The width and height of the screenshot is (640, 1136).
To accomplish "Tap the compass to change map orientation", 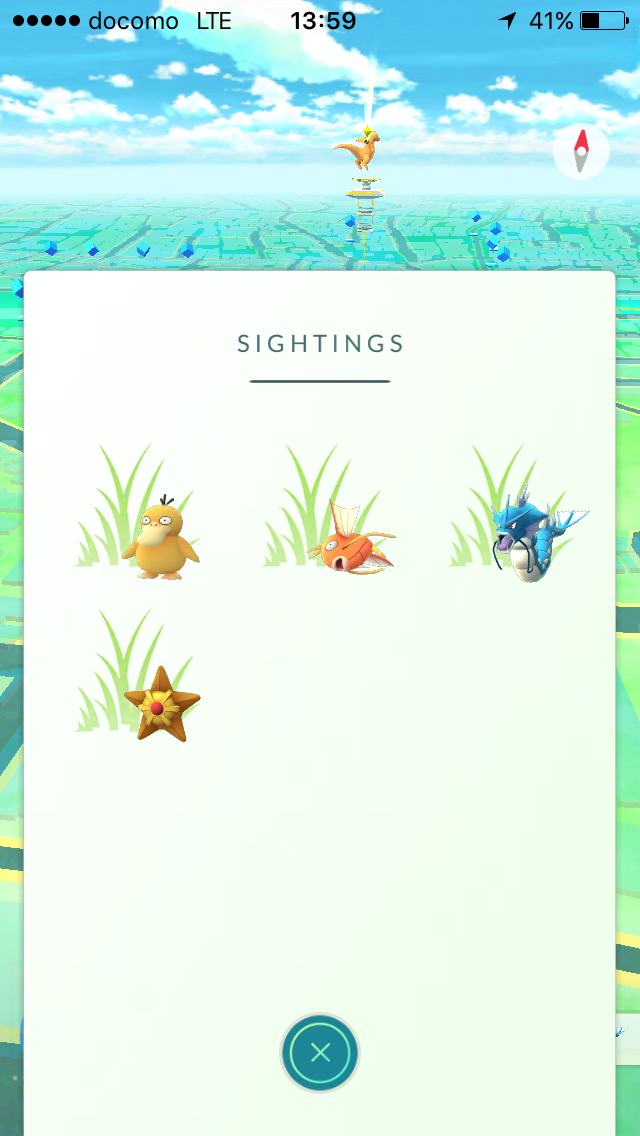I will [x=581, y=151].
